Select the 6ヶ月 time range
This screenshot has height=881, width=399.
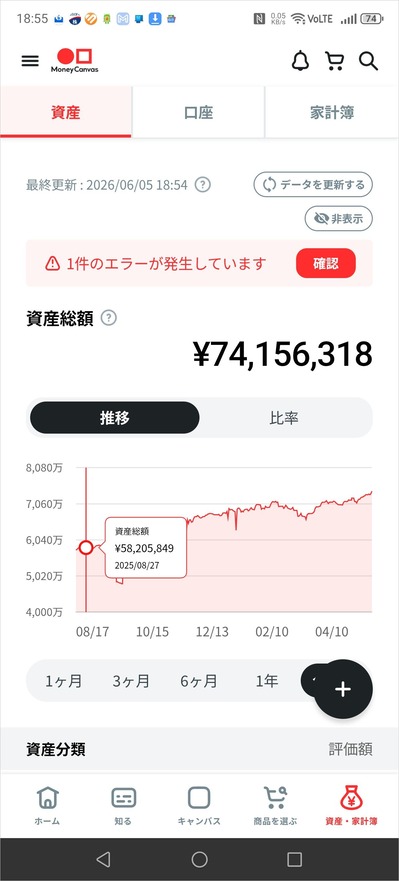pyautogui.click(x=198, y=681)
